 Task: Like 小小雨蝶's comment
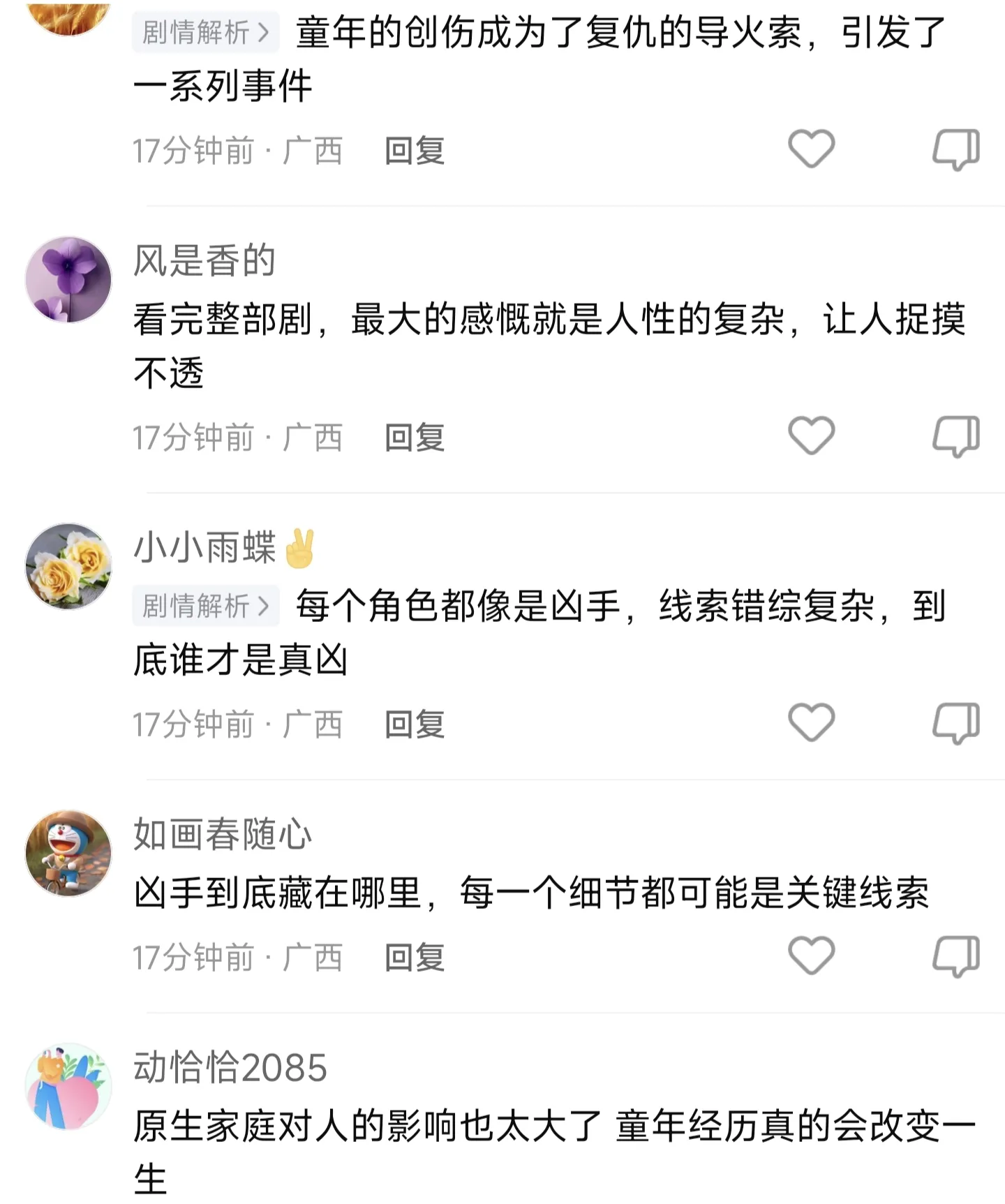pos(811,722)
